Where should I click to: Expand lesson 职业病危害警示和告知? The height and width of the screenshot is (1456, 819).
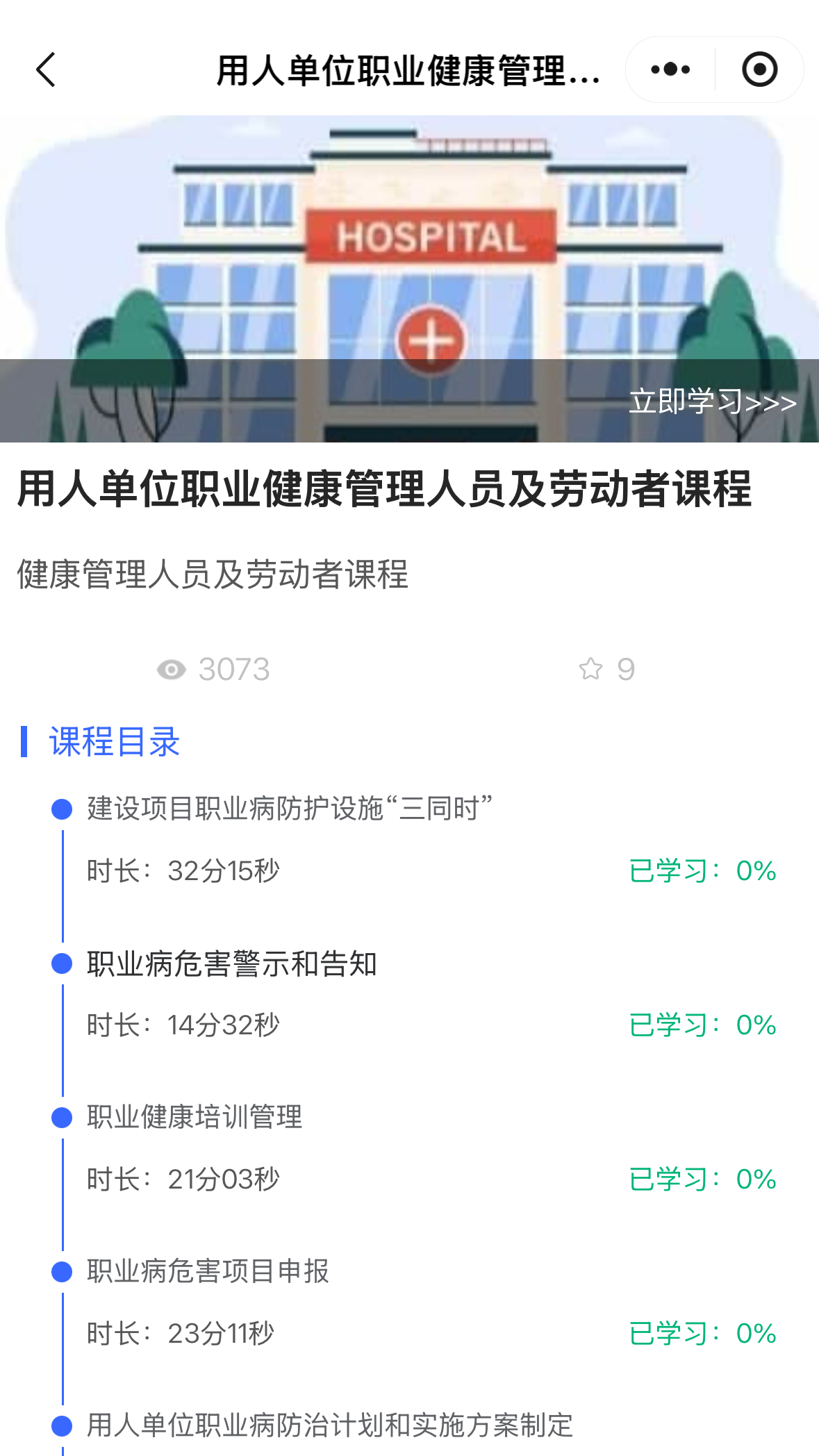[231, 963]
